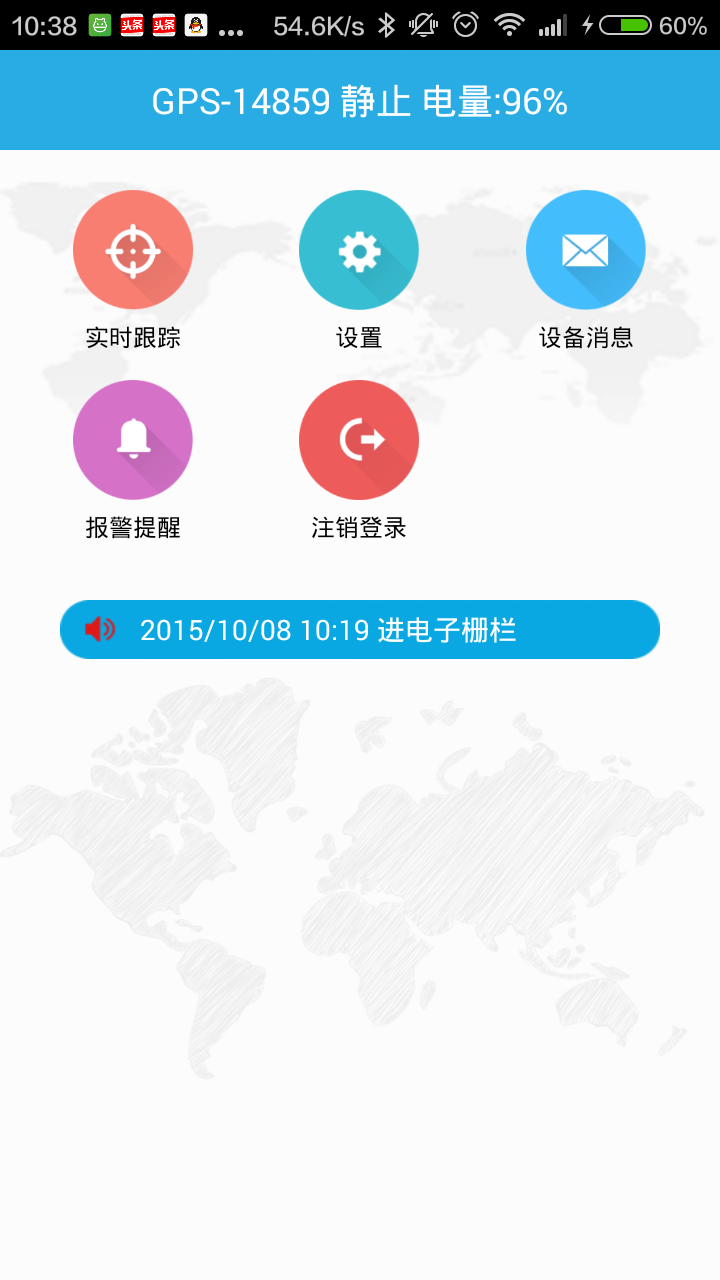
Task: Open the QQ icon in the status bar
Action: pos(196,23)
